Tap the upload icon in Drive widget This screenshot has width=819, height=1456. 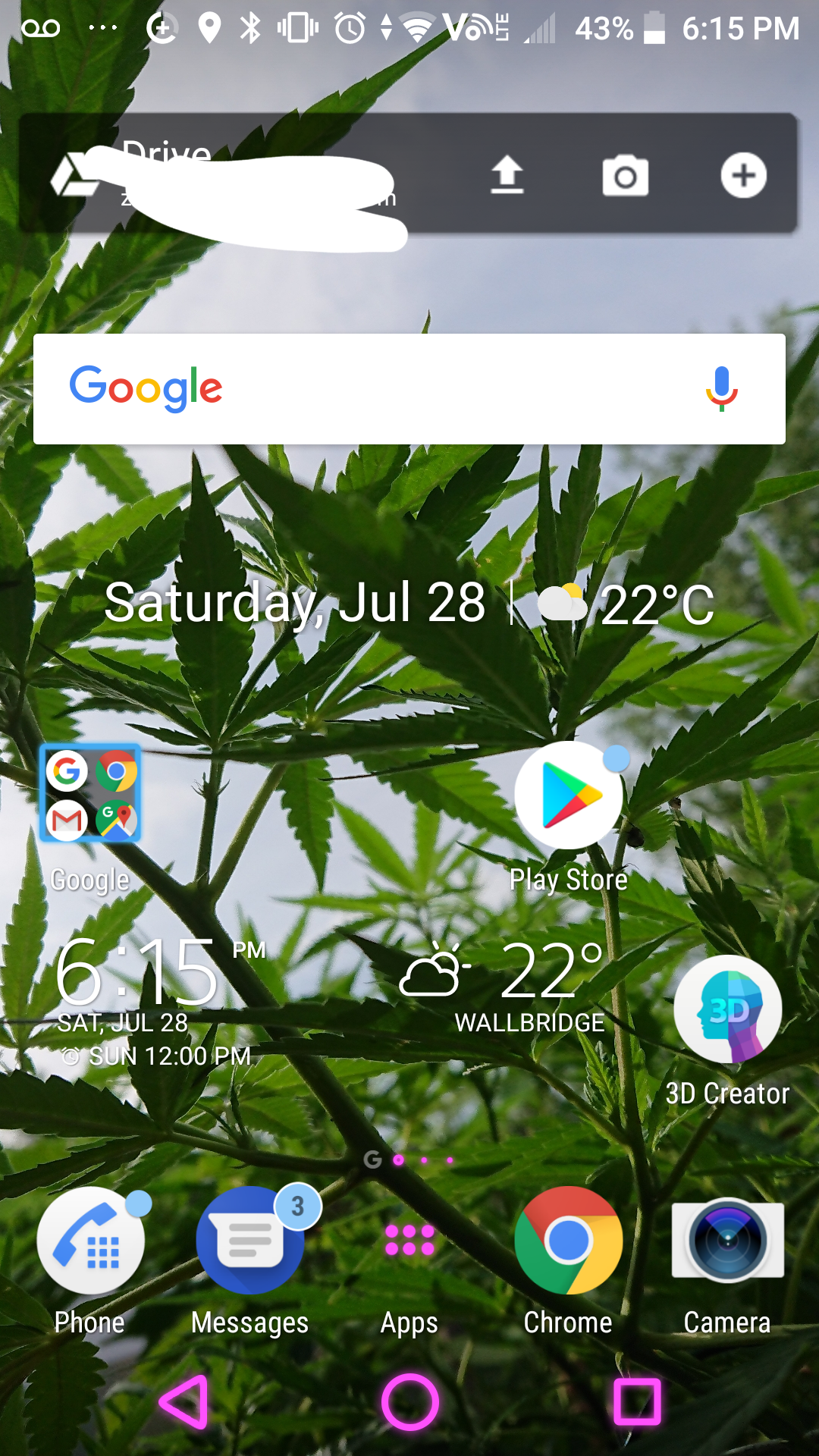point(507,175)
